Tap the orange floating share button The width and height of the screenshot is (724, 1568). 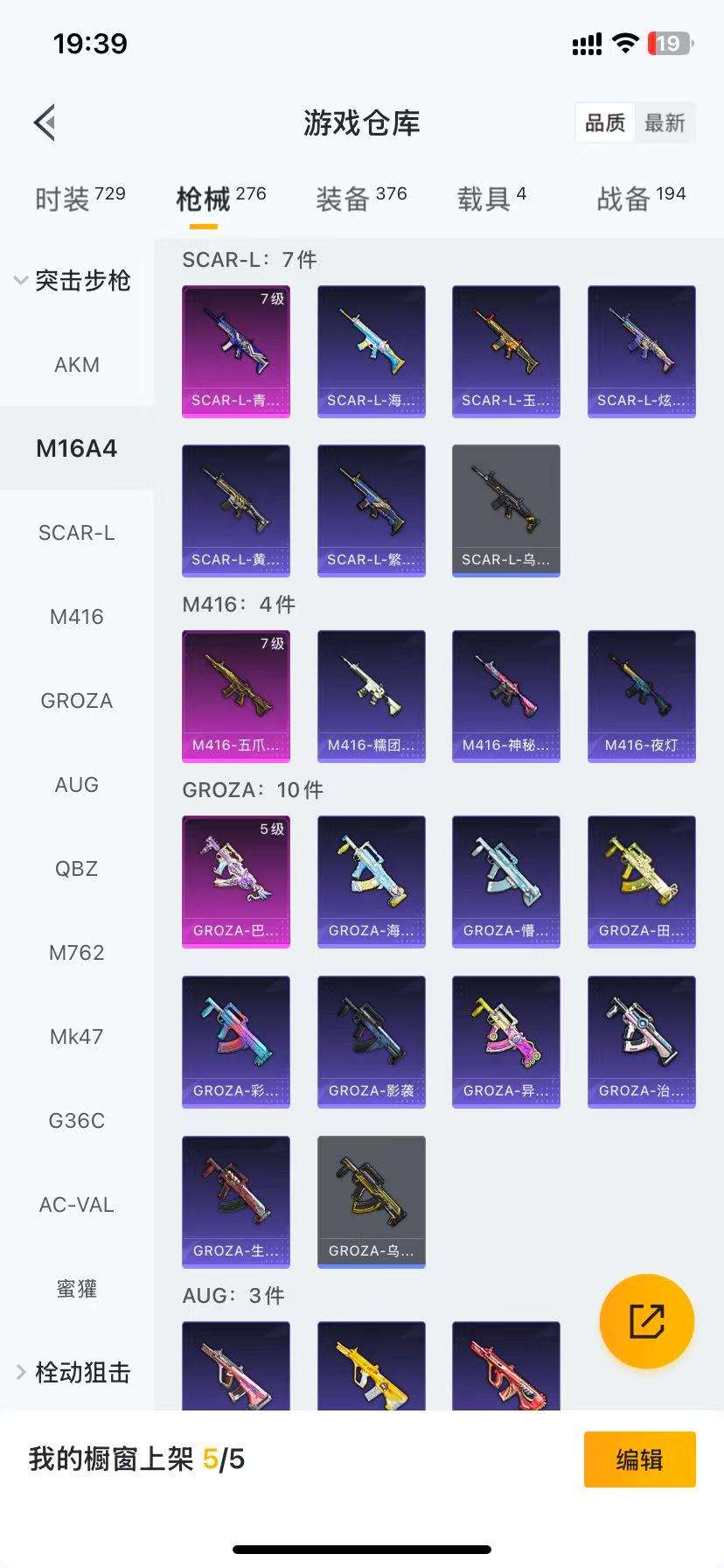pos(646,1320)
